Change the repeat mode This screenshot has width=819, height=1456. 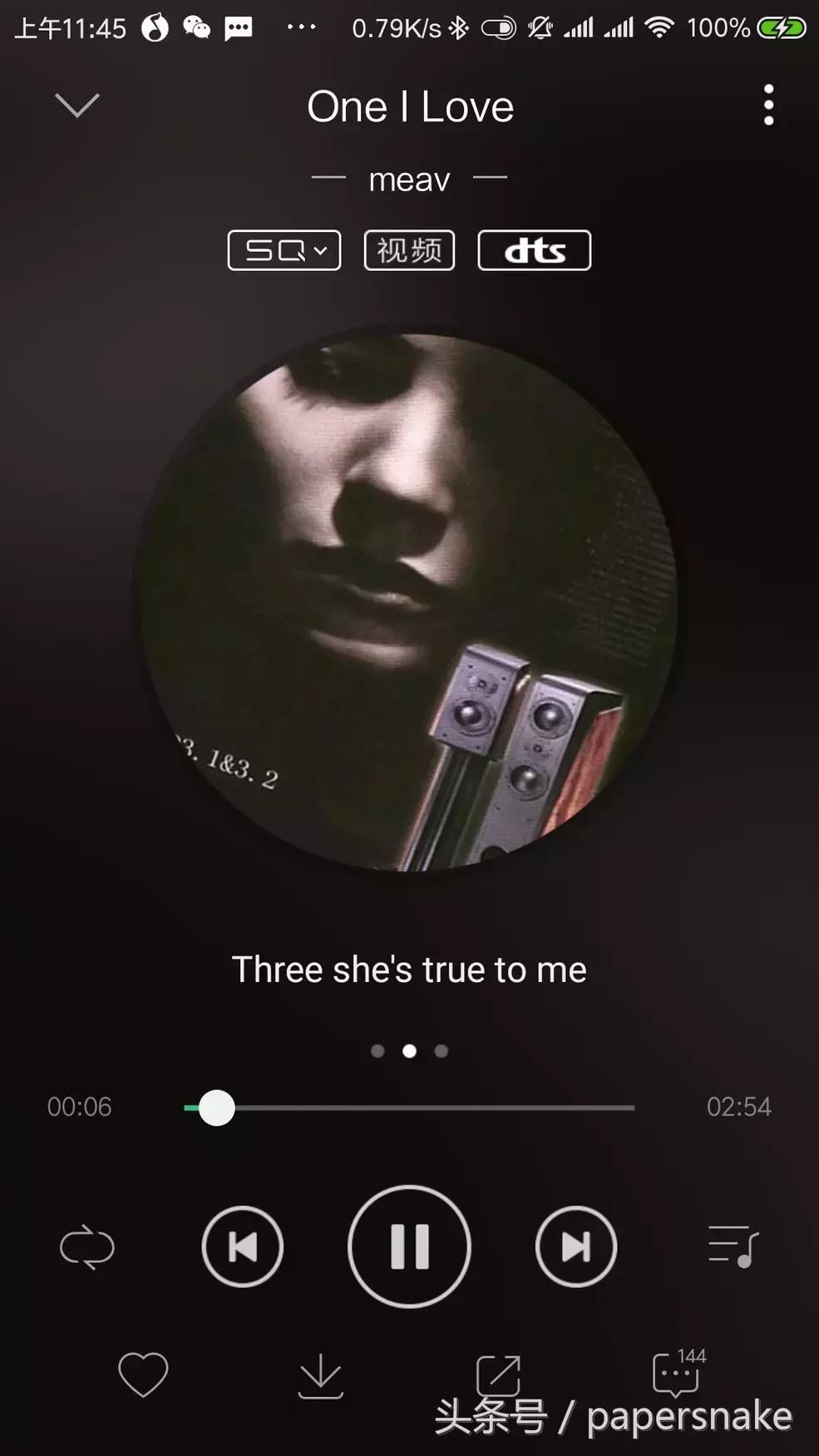(87, 1247)
